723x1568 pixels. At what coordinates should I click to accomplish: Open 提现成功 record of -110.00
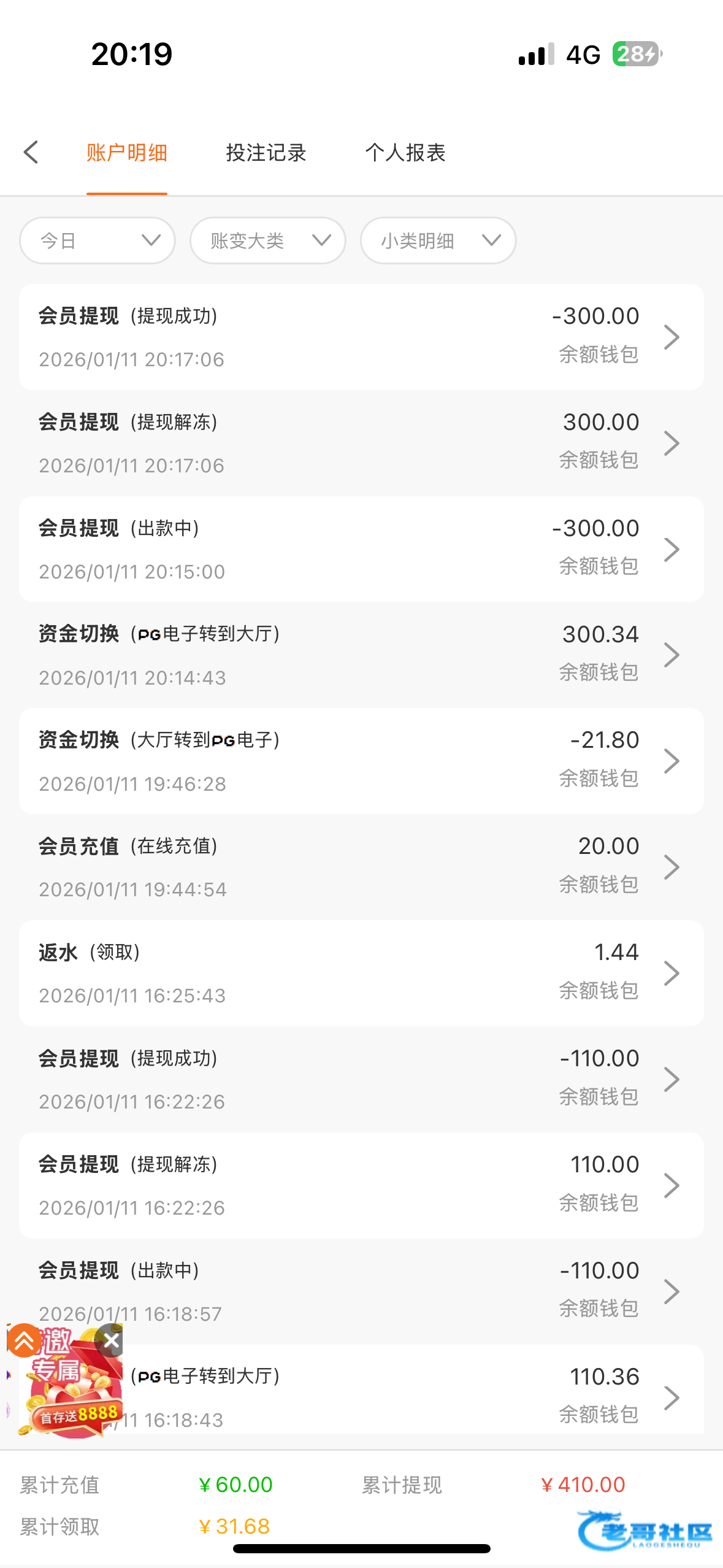361,1080
